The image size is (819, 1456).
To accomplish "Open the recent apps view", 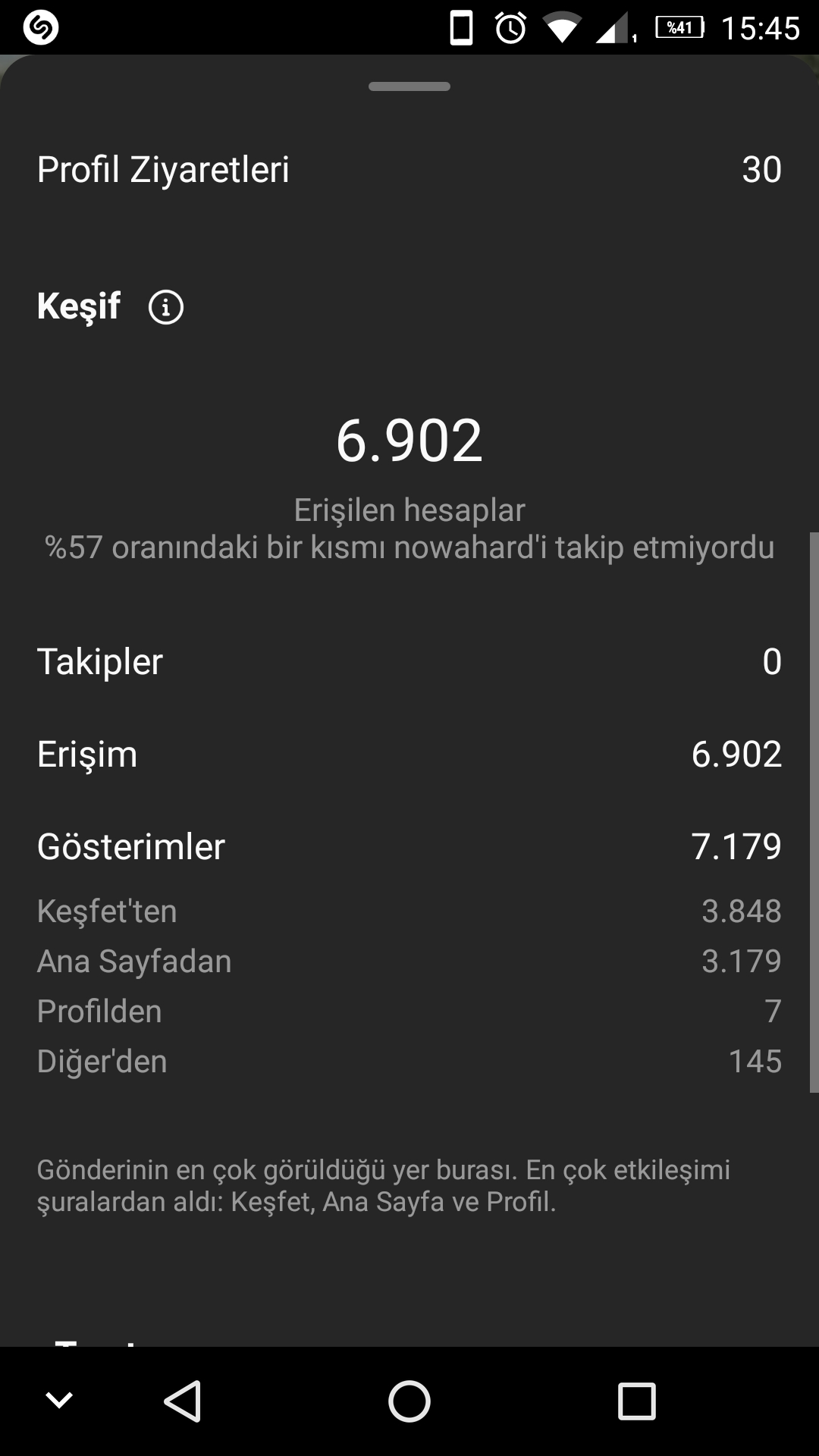I will click(636, 1401).
